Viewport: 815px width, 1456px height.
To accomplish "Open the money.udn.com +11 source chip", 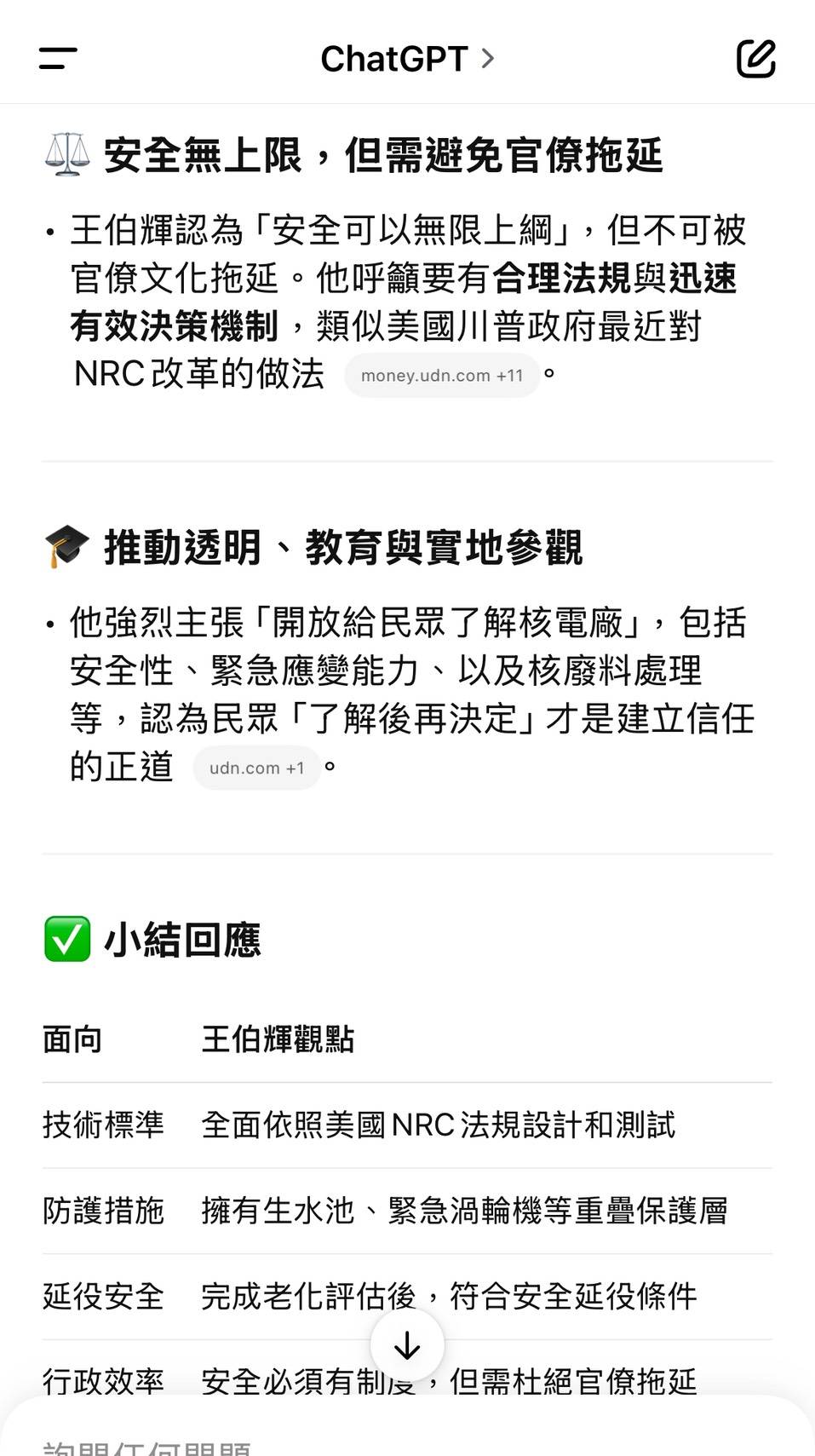I will tap(441, 376).
